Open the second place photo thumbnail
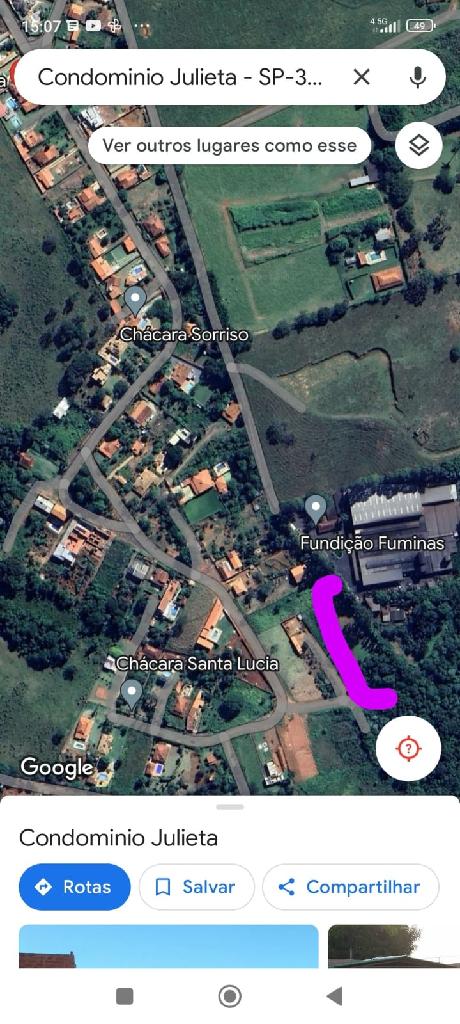The image size is (460, 1024). (393, 947)
